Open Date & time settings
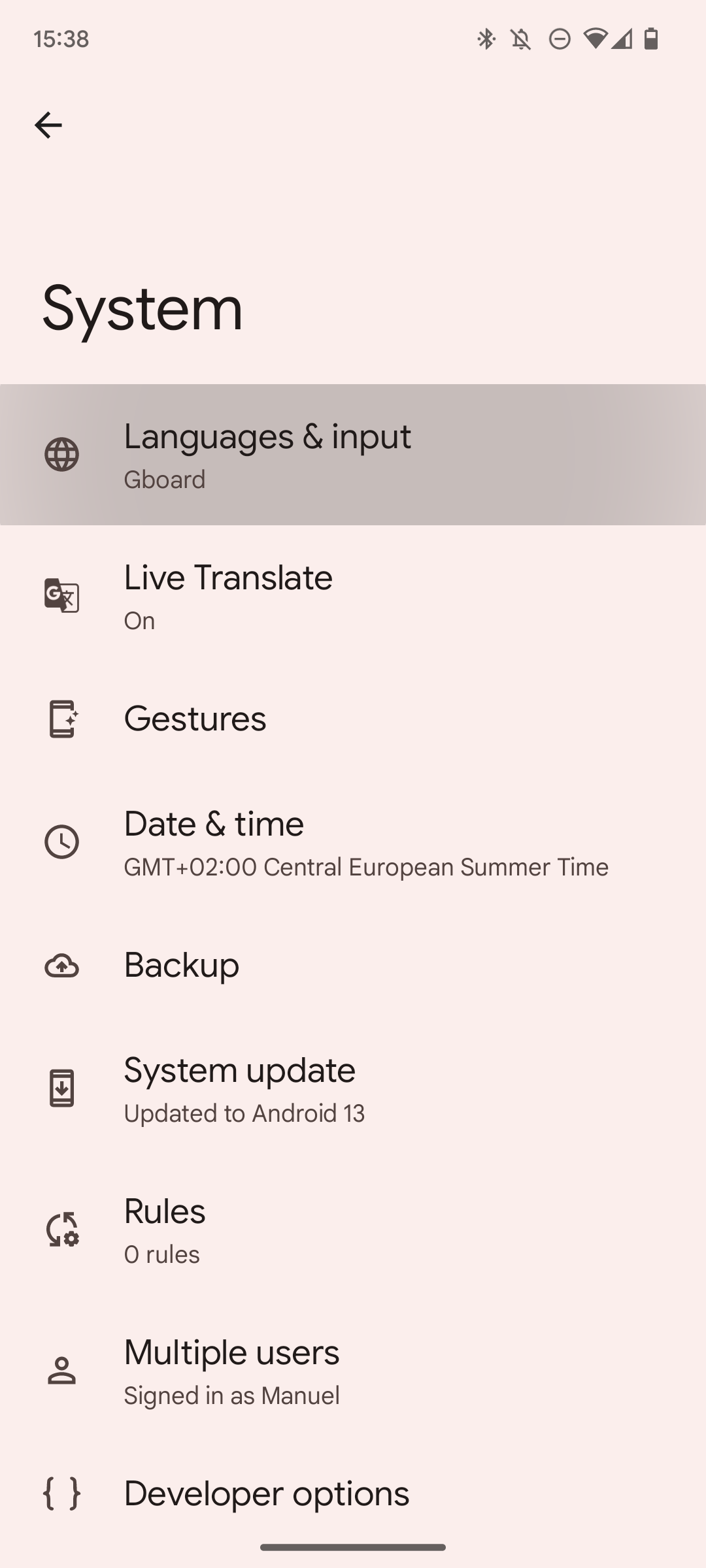This screenshot has width=706, height=1568. click(x=353, y=841)
